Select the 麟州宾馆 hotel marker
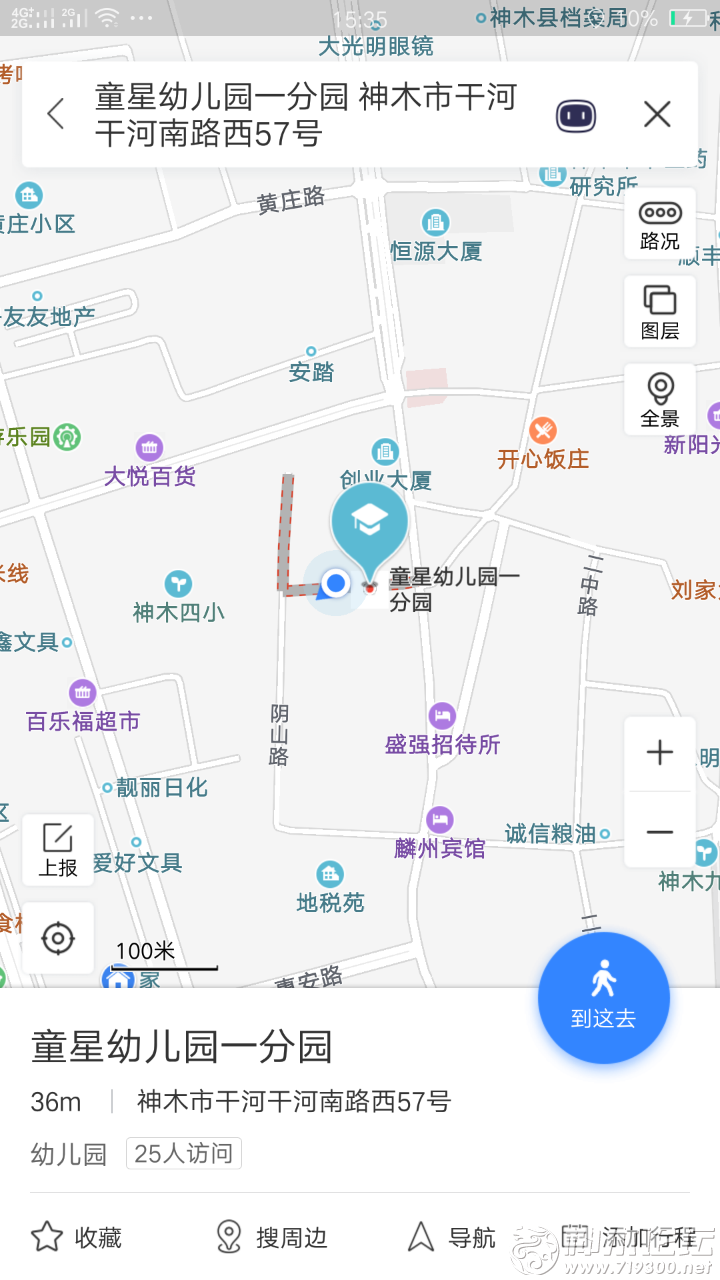720x1280 pixels. coord(439,822)
